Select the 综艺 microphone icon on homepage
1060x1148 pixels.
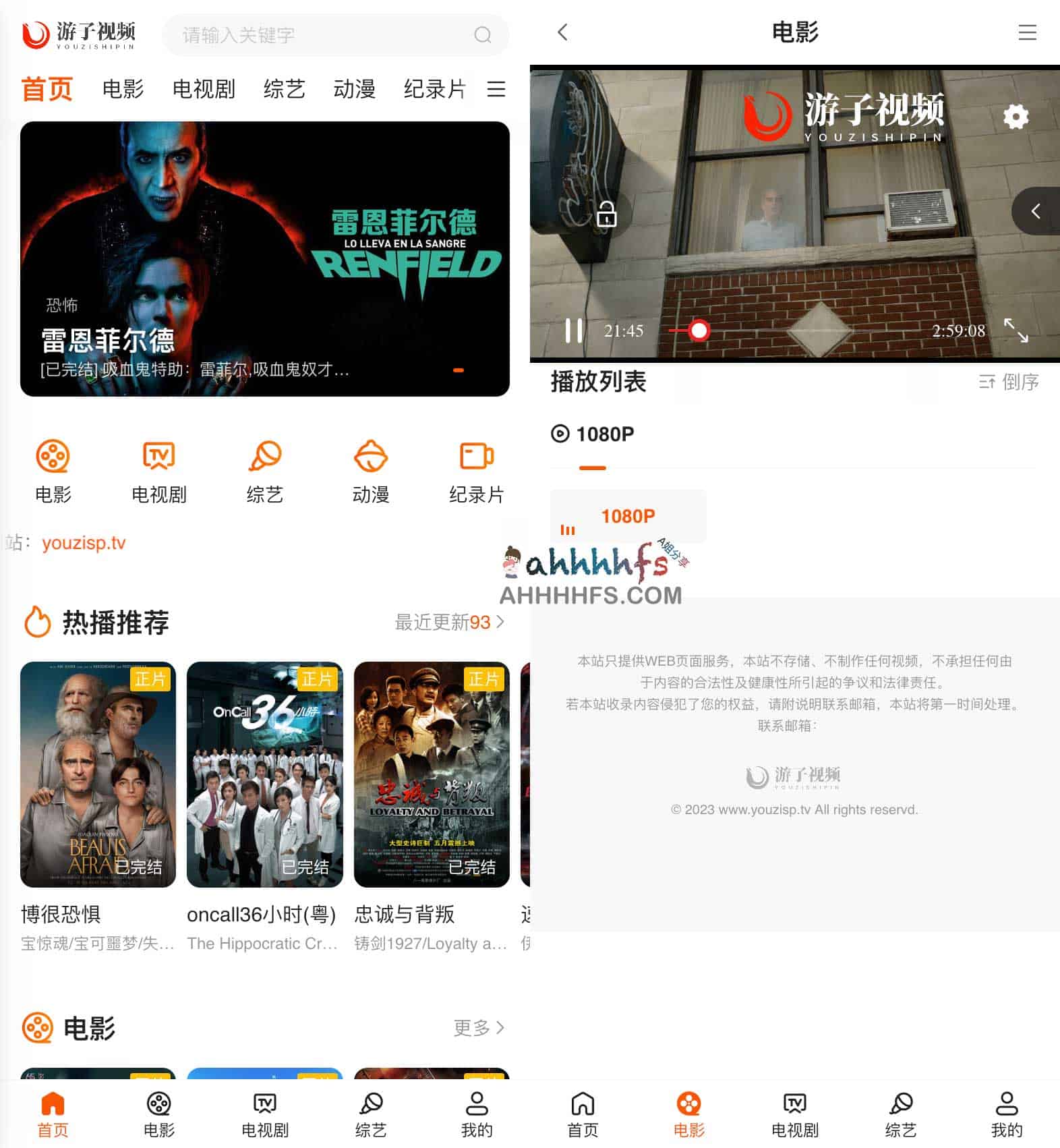coord(264,455)
